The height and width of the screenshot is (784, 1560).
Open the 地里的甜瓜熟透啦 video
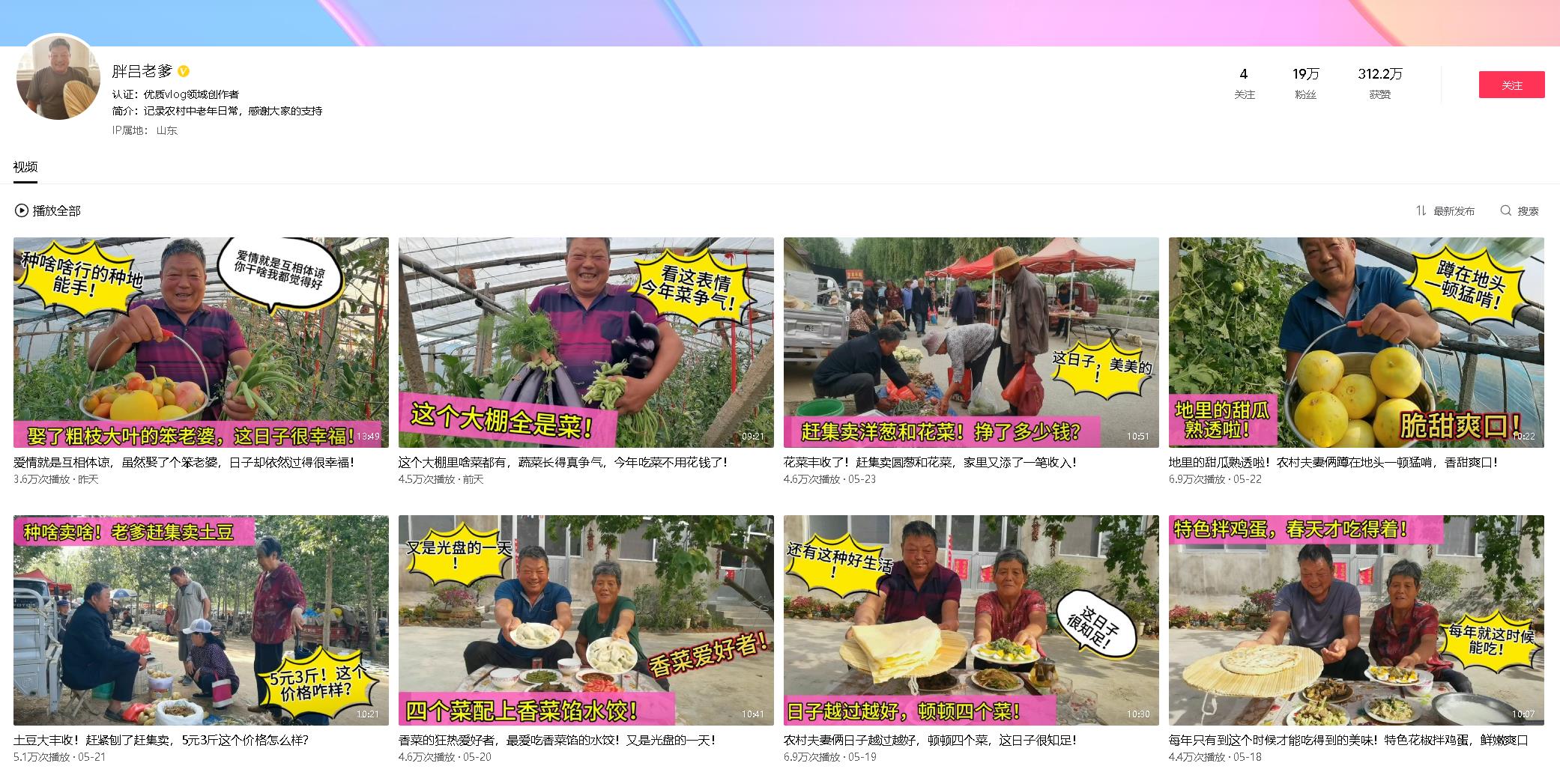1355,342
